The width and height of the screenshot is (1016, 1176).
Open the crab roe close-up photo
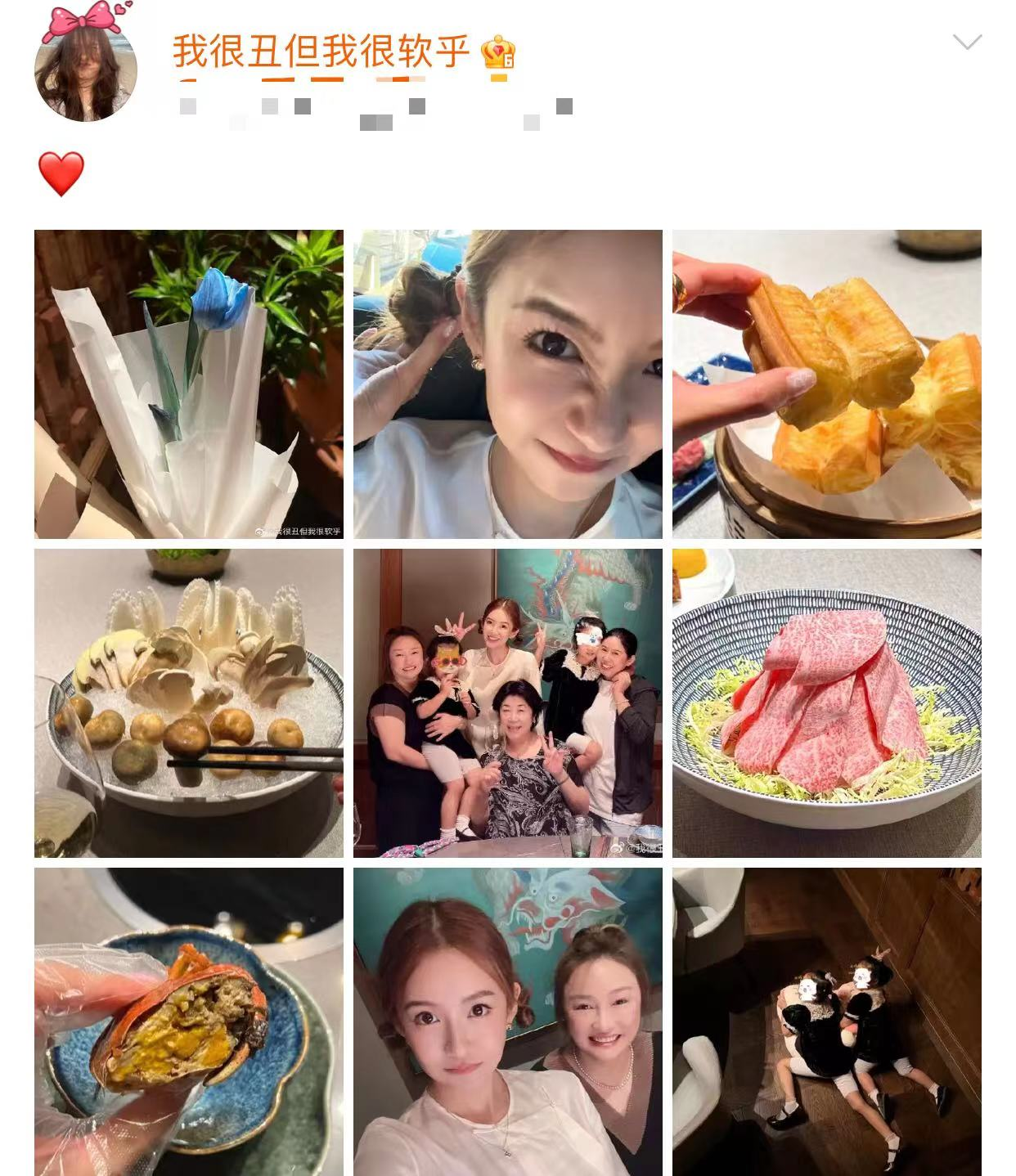coord(190,1022)
